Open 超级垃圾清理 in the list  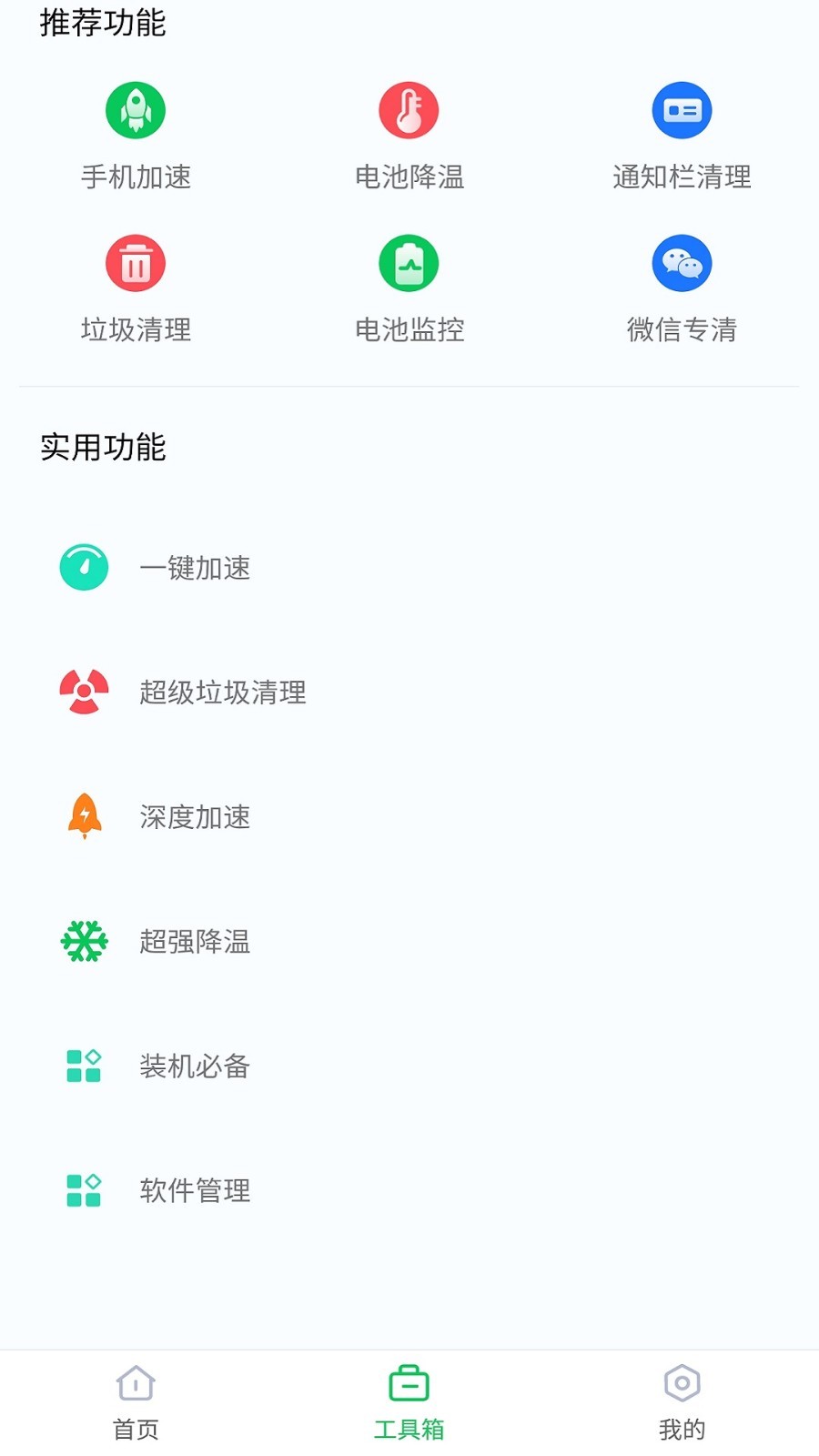pyautogui.click(x=409, y=692)
